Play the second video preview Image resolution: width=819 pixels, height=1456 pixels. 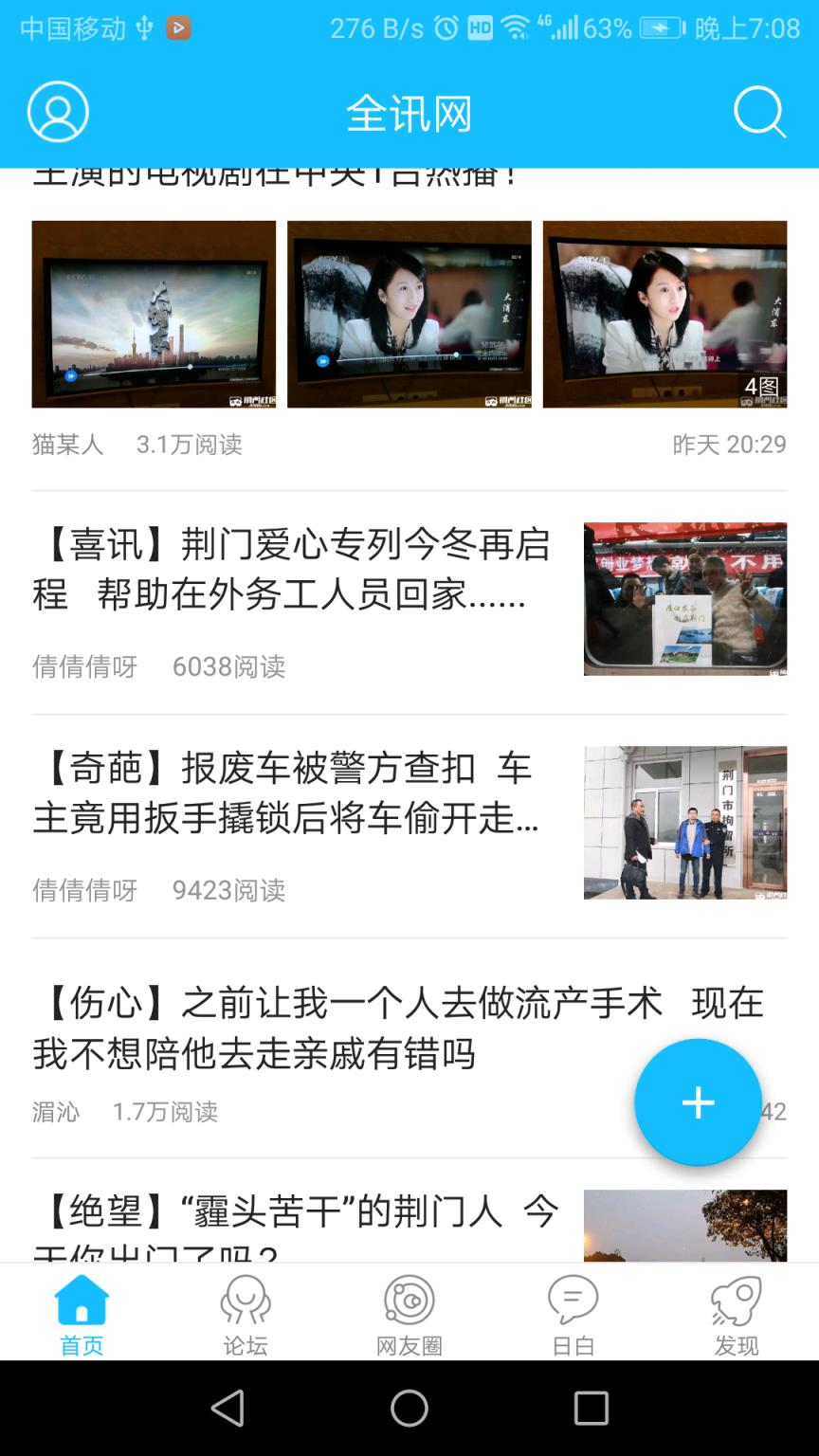pyautogui.click(x=409, y=314)
